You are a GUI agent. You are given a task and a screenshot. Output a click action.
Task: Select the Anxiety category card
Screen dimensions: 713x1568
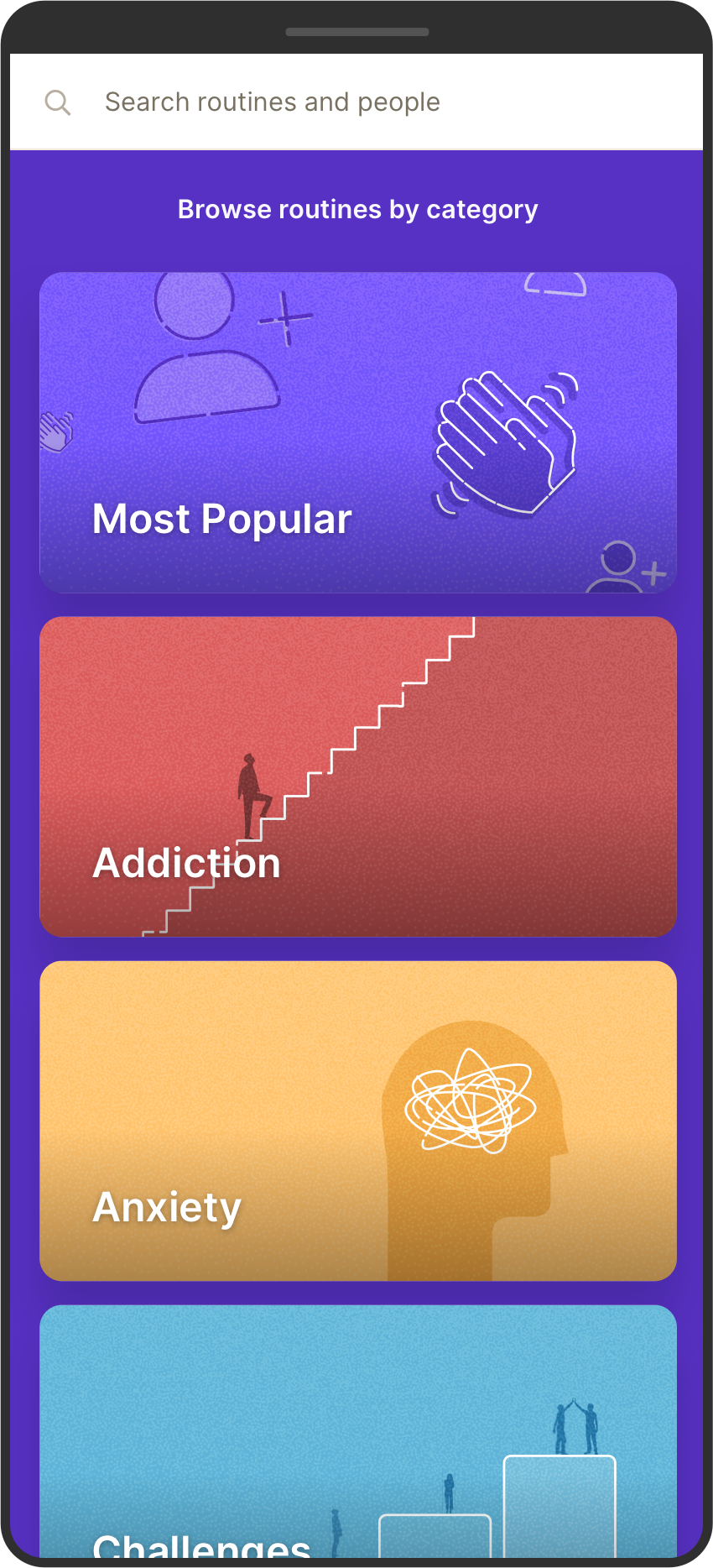click(357, 1121)
